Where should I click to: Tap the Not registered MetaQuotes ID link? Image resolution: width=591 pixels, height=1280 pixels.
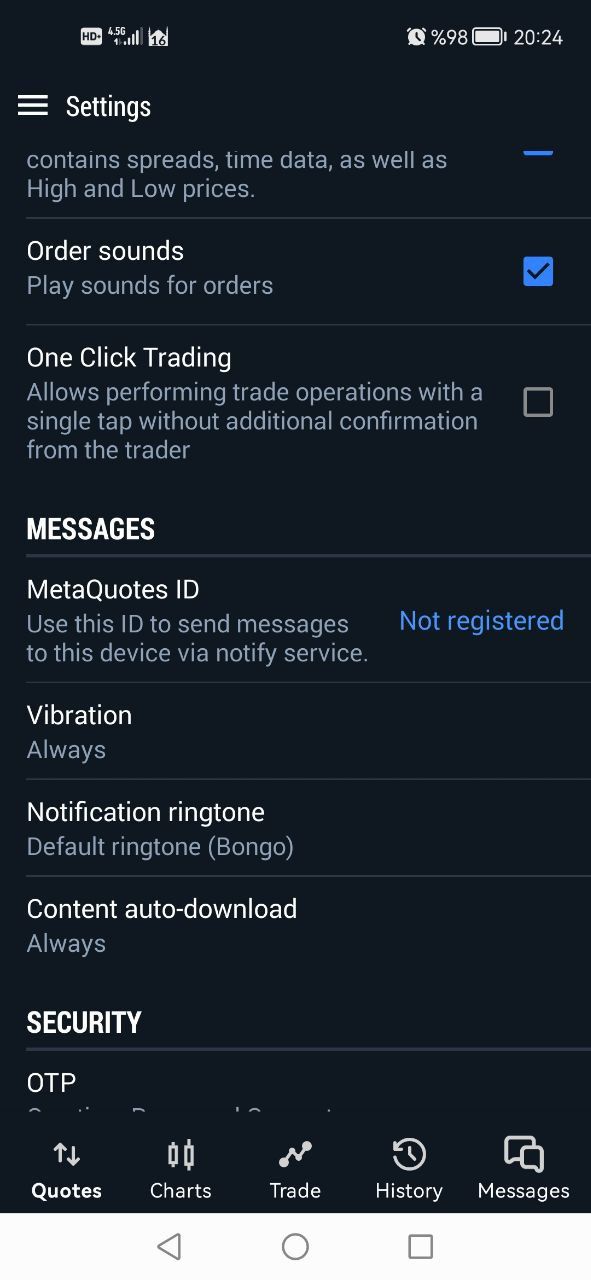click(x=481, y=621)
